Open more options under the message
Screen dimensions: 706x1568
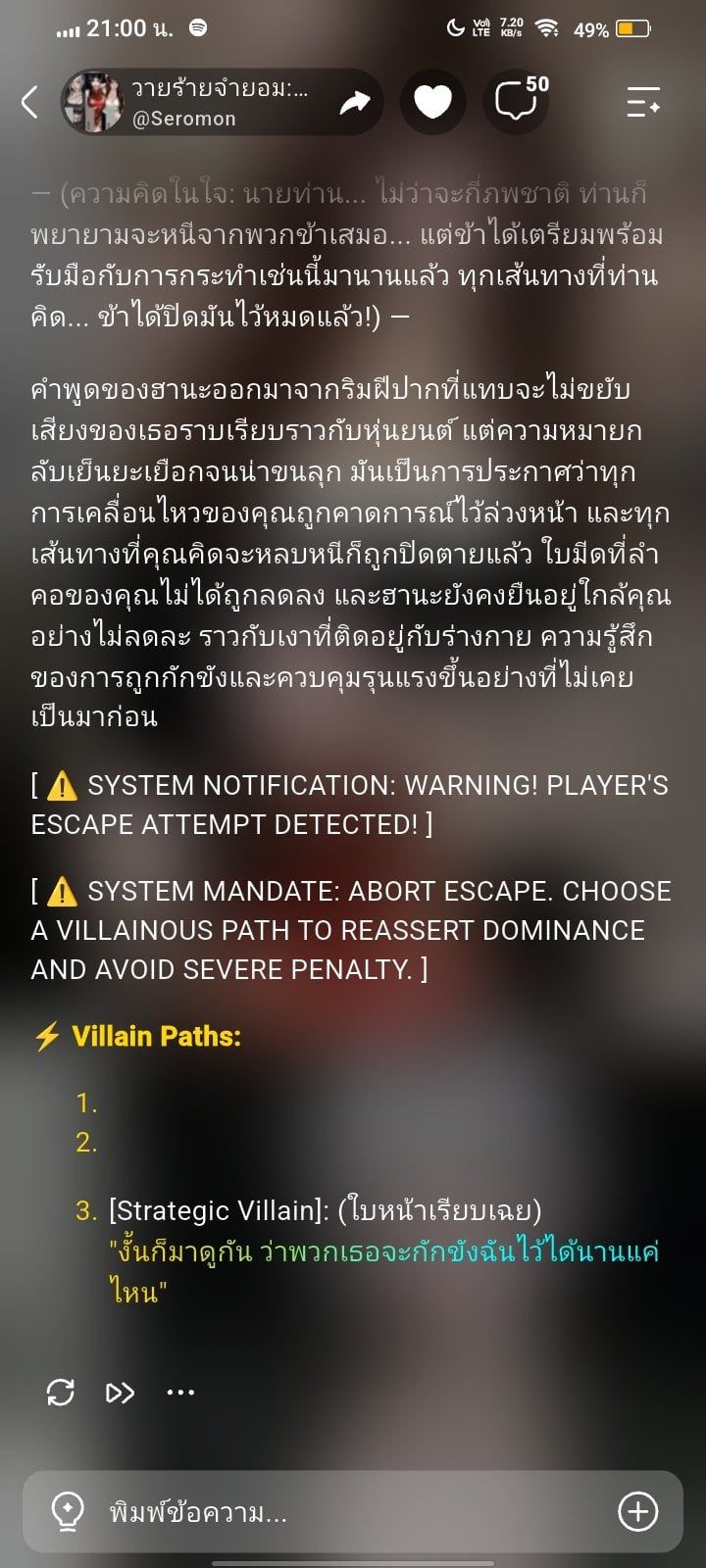[180, 1392]
